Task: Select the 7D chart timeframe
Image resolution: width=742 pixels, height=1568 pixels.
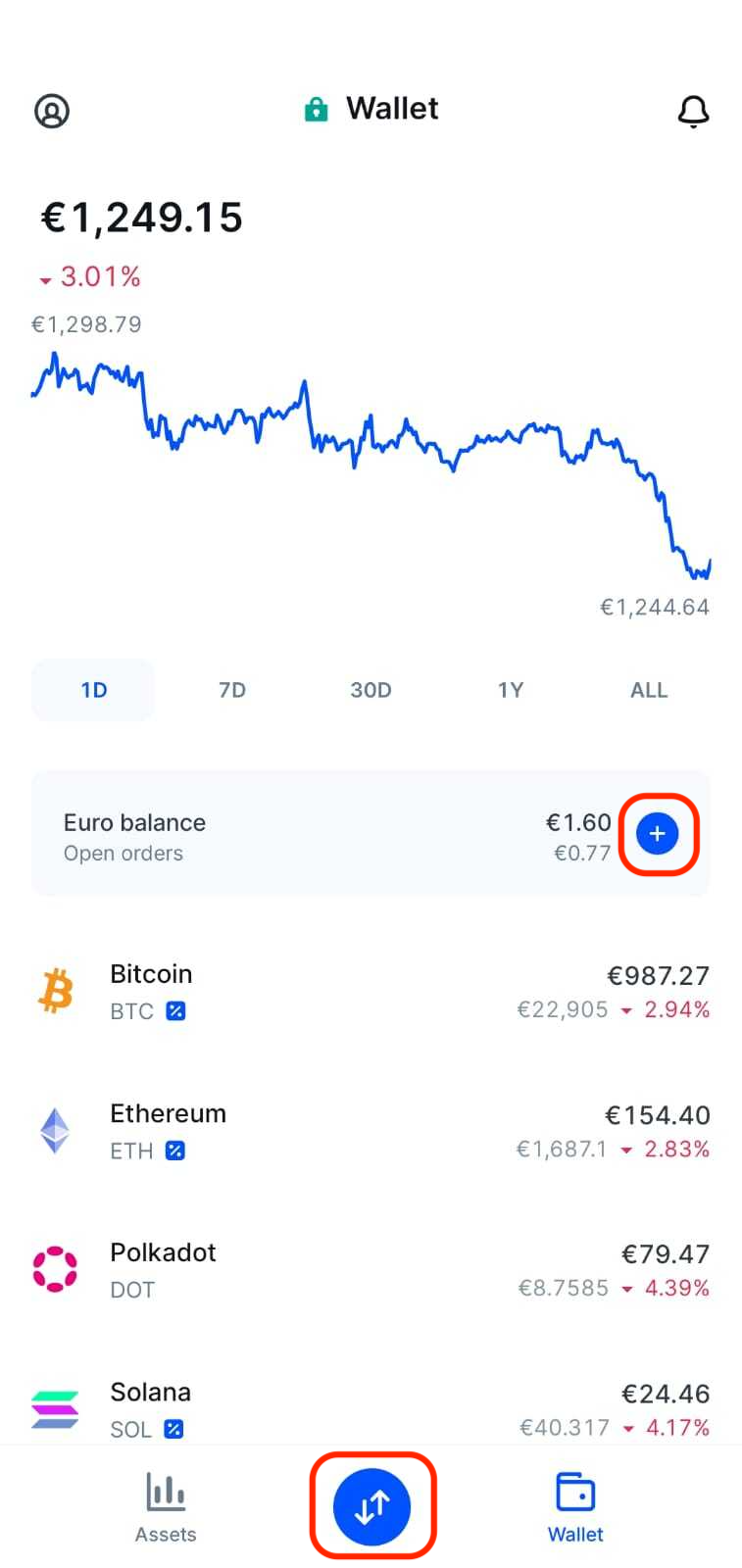Action: click(232, 690)
